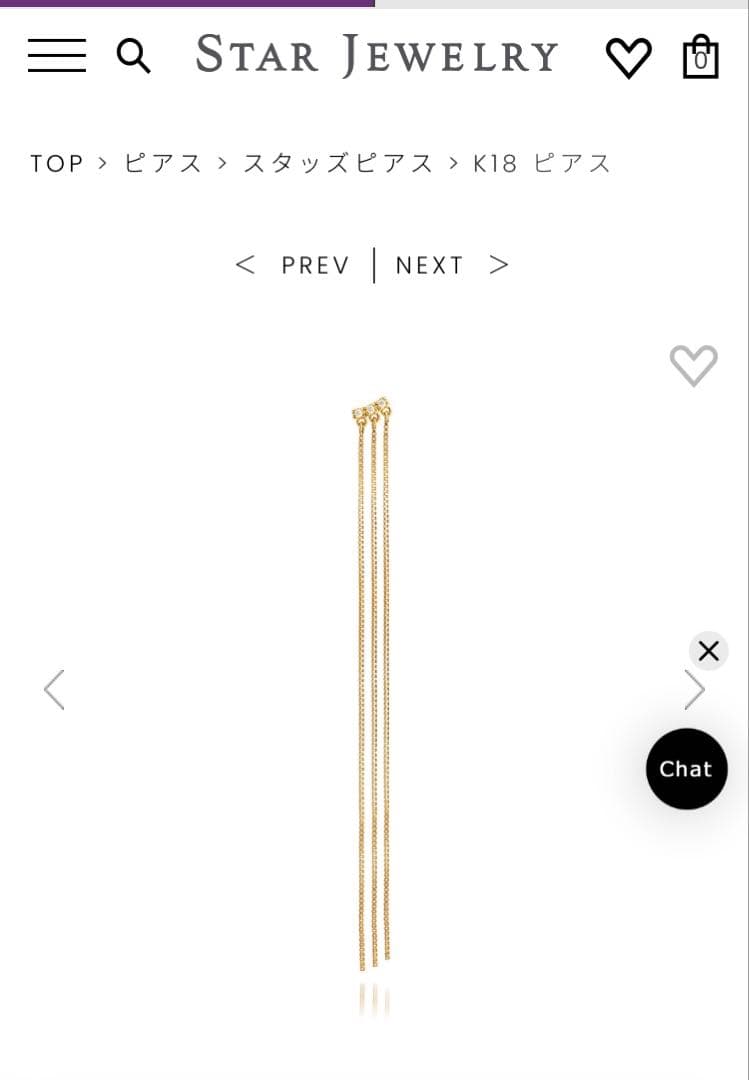Open the スタッズピアス breadcrumb
749x1080 pixels.
pyautogui.click(x=339, y=164)
